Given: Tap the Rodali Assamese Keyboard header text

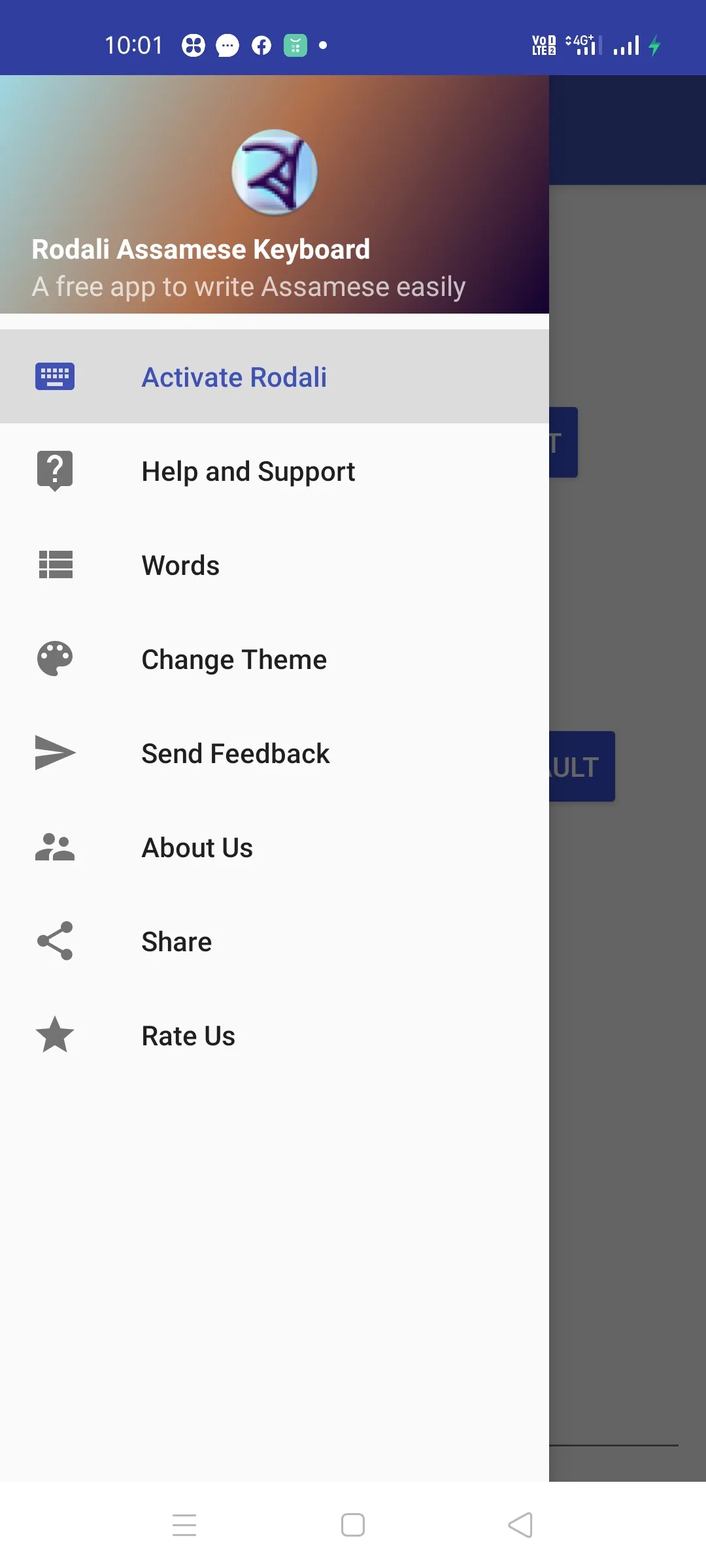Looking at the screenshot, I should point(201,249).
